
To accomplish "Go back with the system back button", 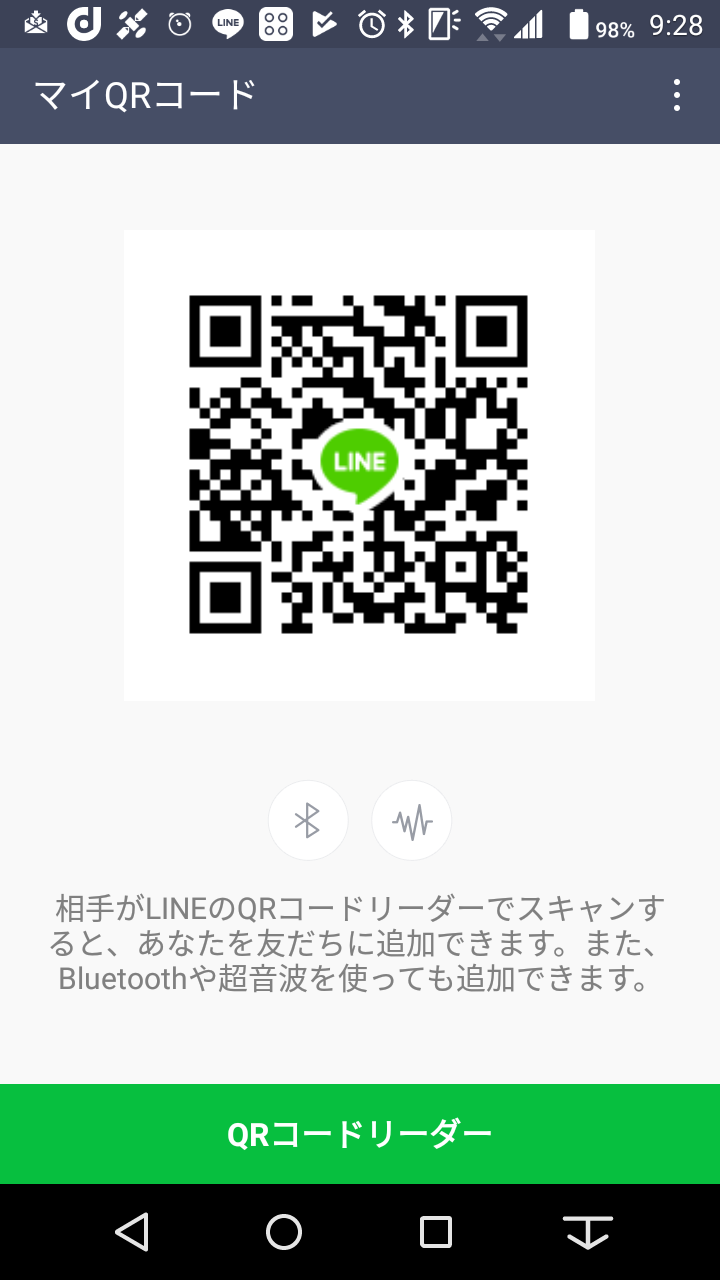I will click(x=132, y=1232).
